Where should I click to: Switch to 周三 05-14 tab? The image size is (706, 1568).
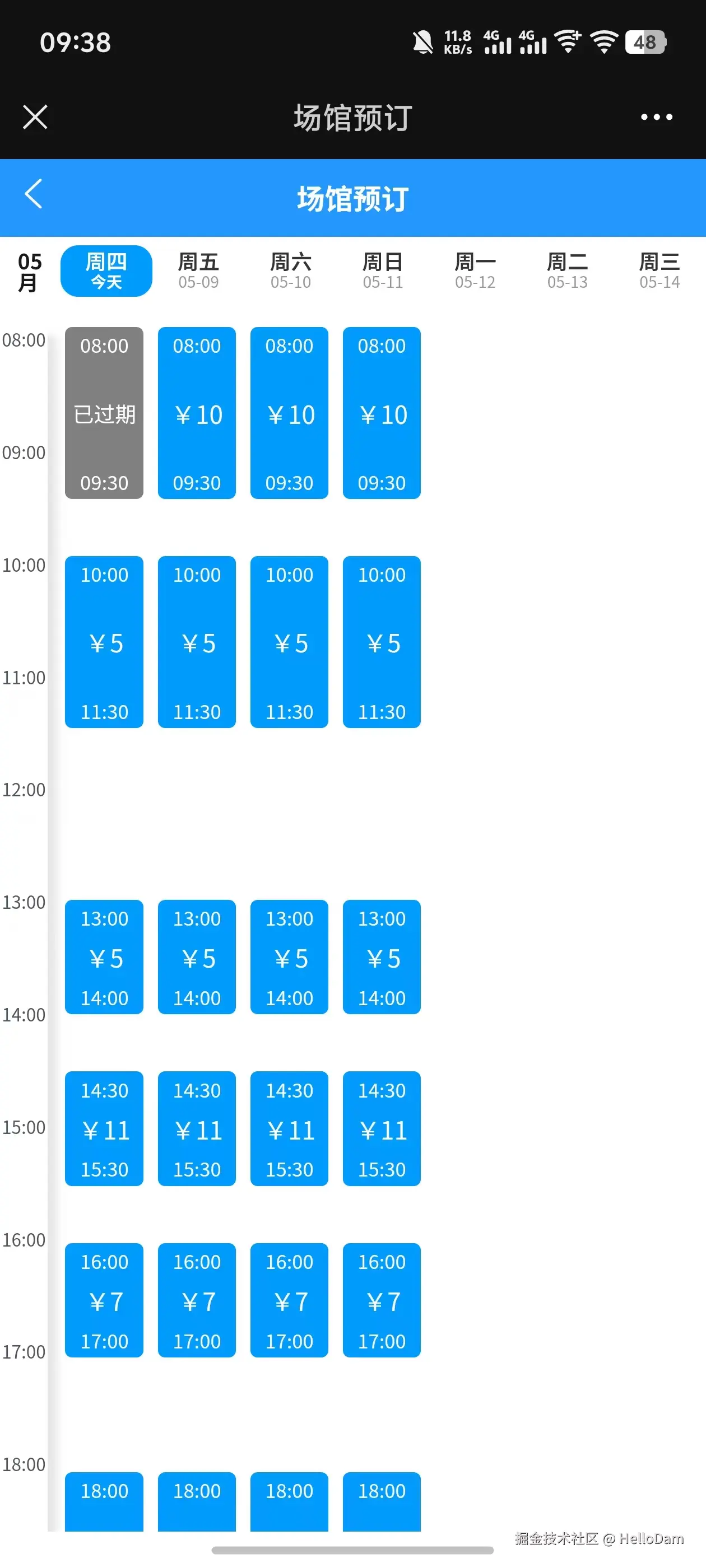659,271
